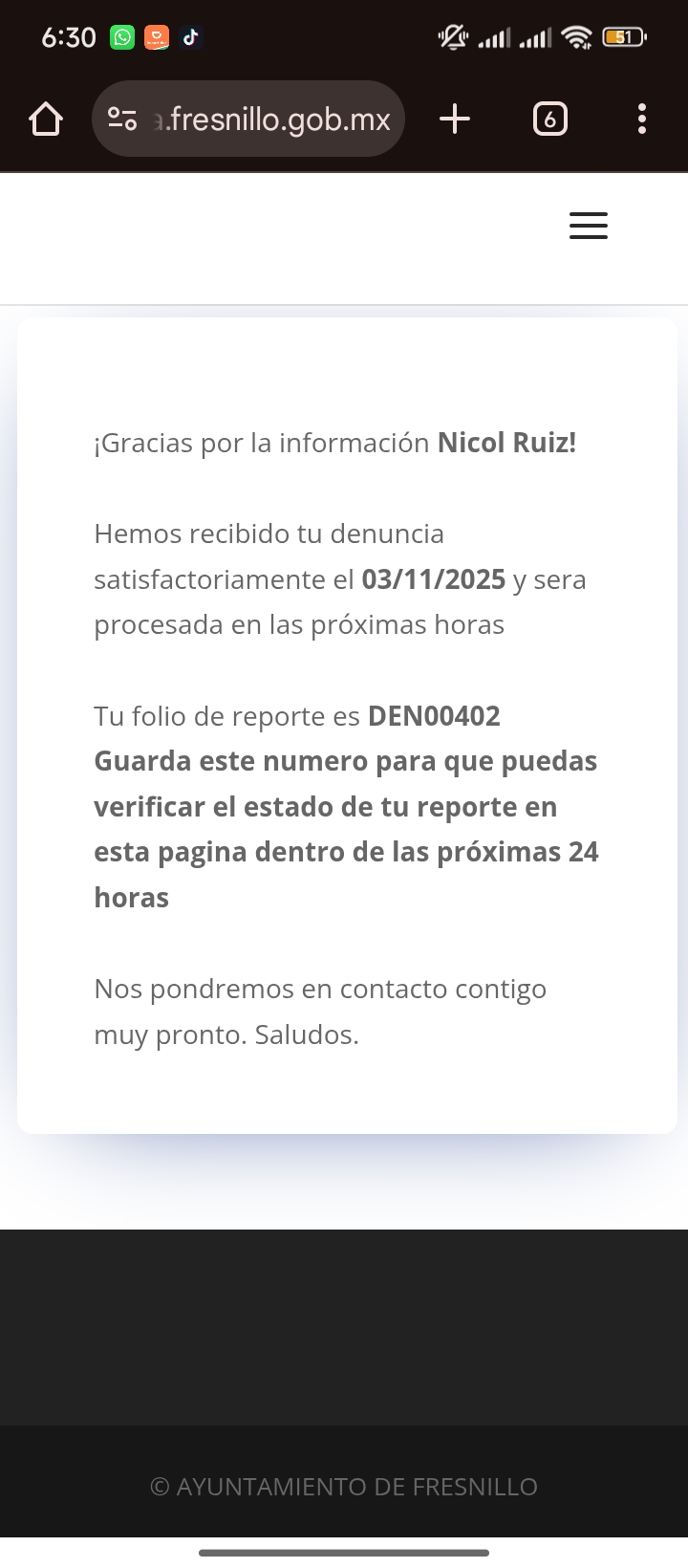The image size is (688, 1568).
Task: Go to the browser home page
Action: pyautogui.click(x=46, y=120)
